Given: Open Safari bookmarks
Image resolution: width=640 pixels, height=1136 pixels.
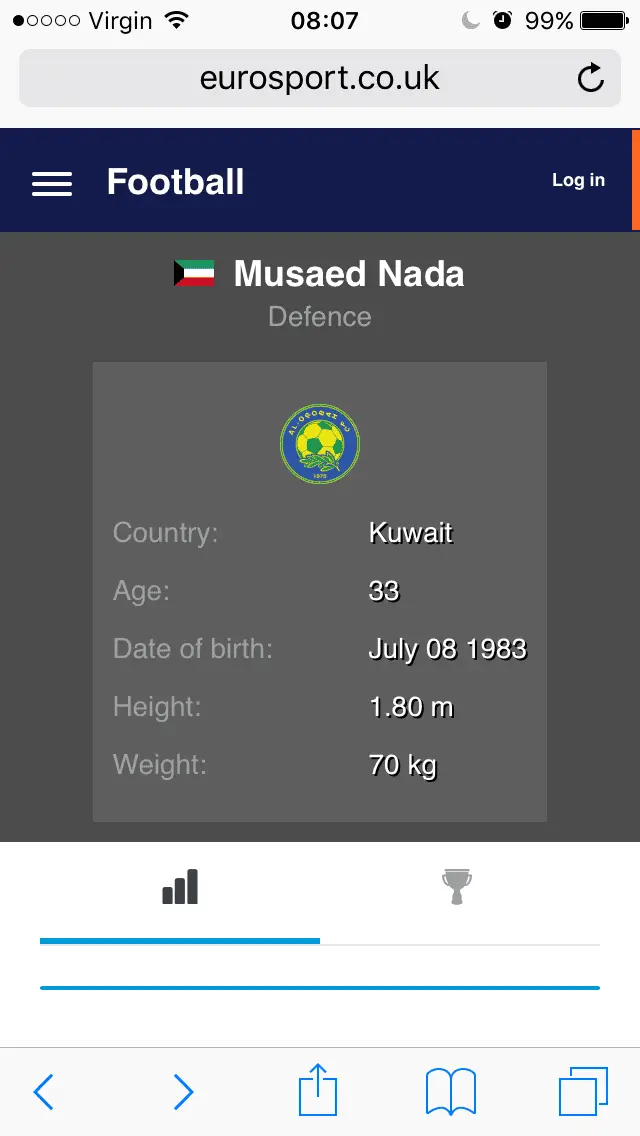Looking at the screenshot, I should pyautogui.click(x=451, y=1092).
